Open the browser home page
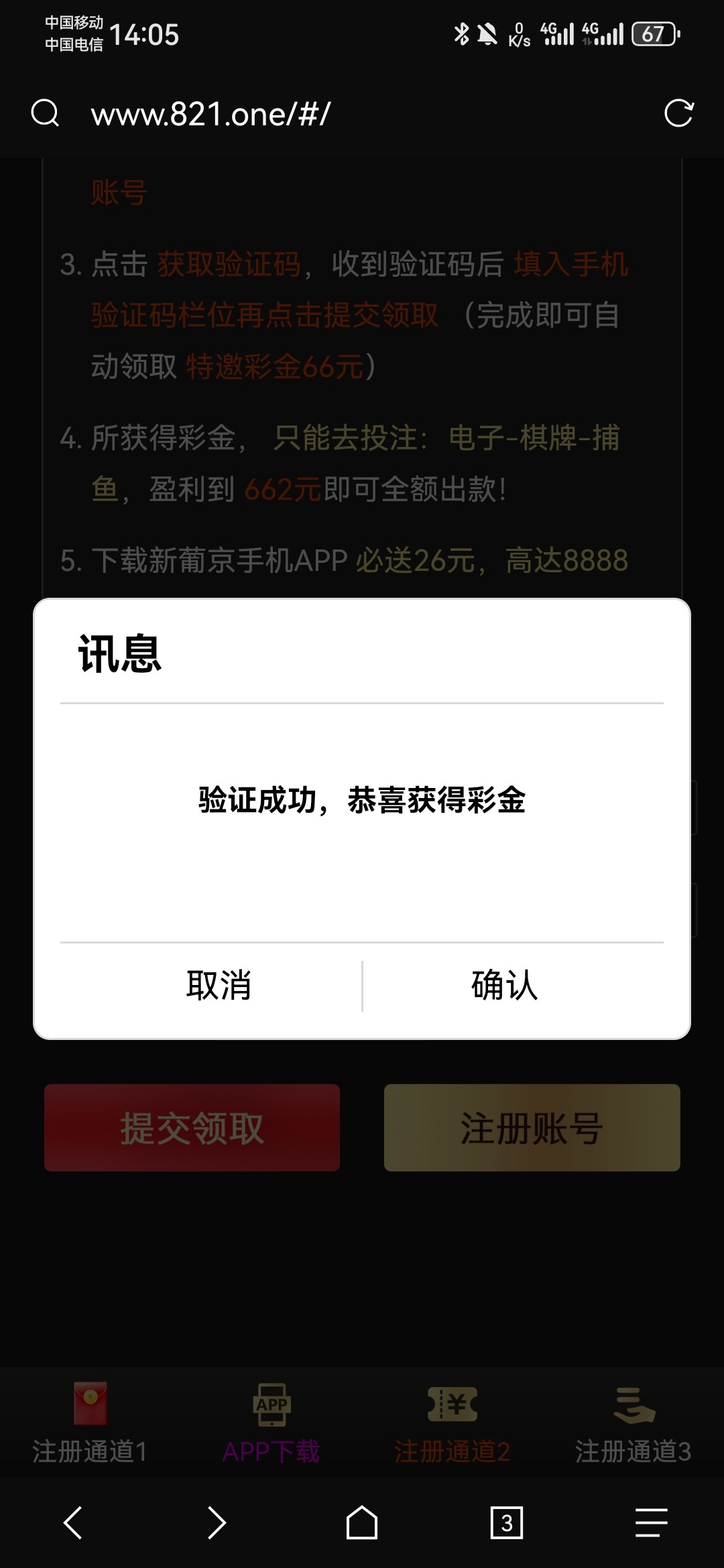The height and width of the screenshot is (1568, 724). [362, 1523]
